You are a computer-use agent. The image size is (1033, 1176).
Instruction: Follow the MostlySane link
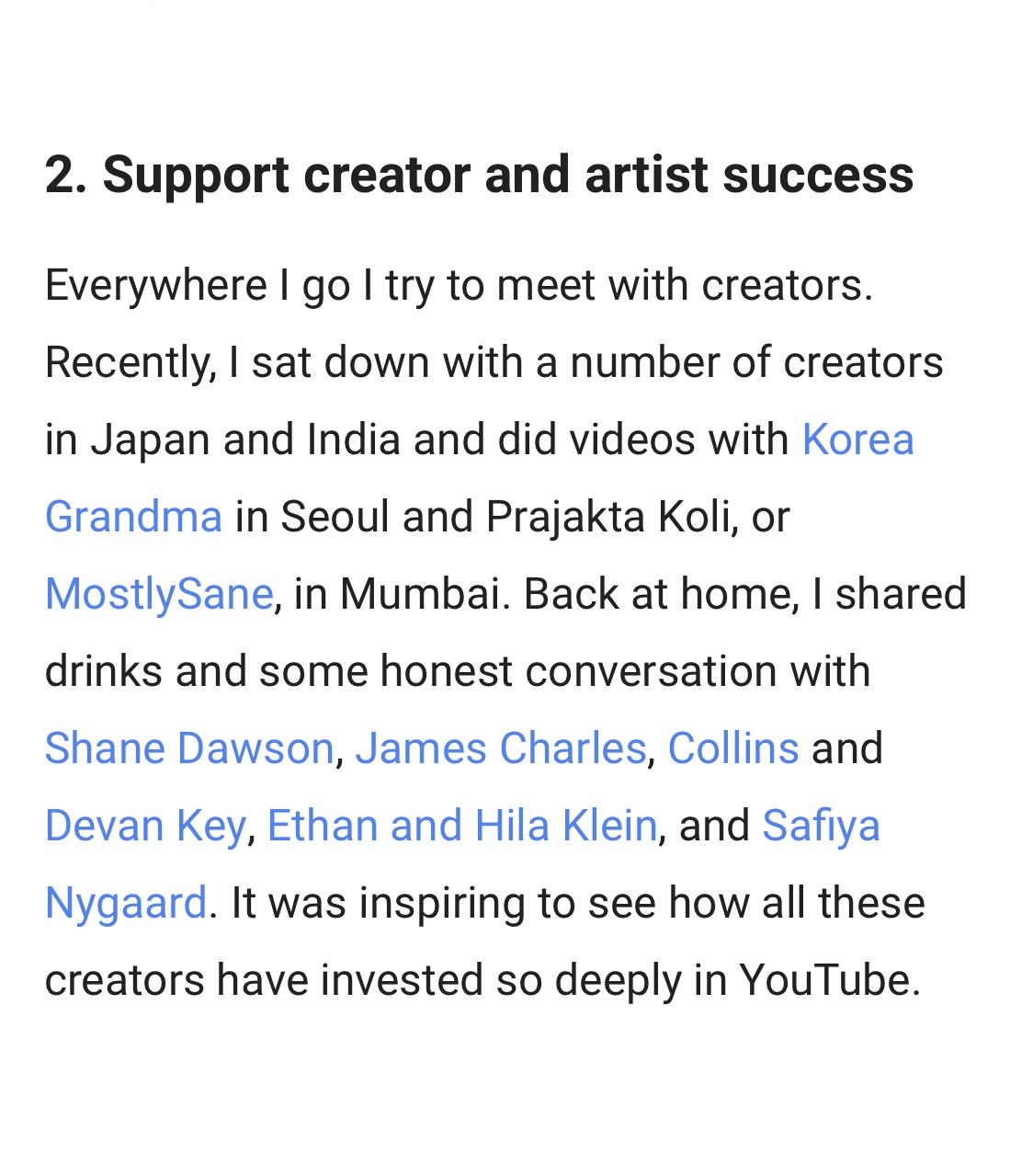159,594
